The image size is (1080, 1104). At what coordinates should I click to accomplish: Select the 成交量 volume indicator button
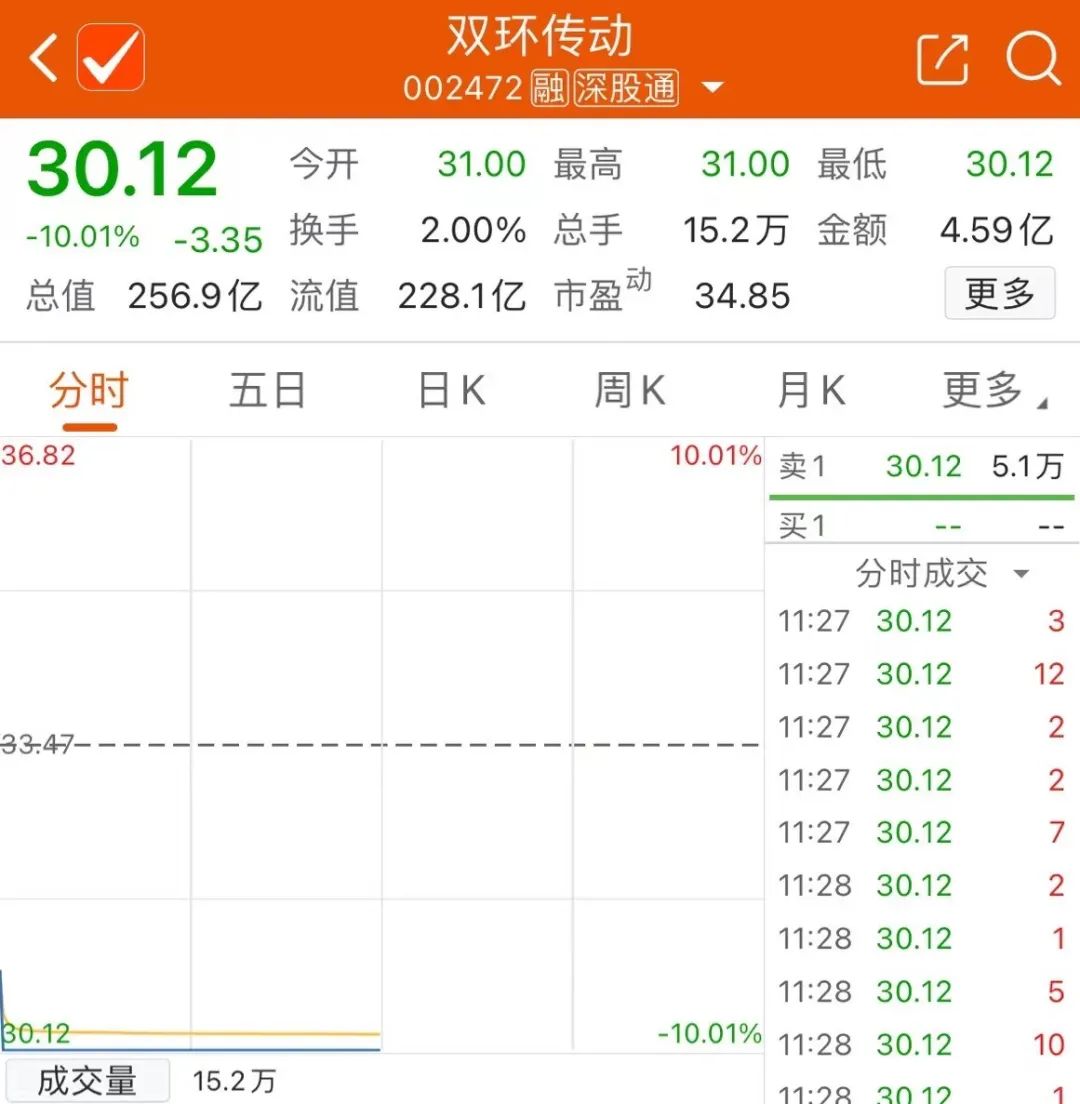pyautogui.click(x=88, y=1079)
